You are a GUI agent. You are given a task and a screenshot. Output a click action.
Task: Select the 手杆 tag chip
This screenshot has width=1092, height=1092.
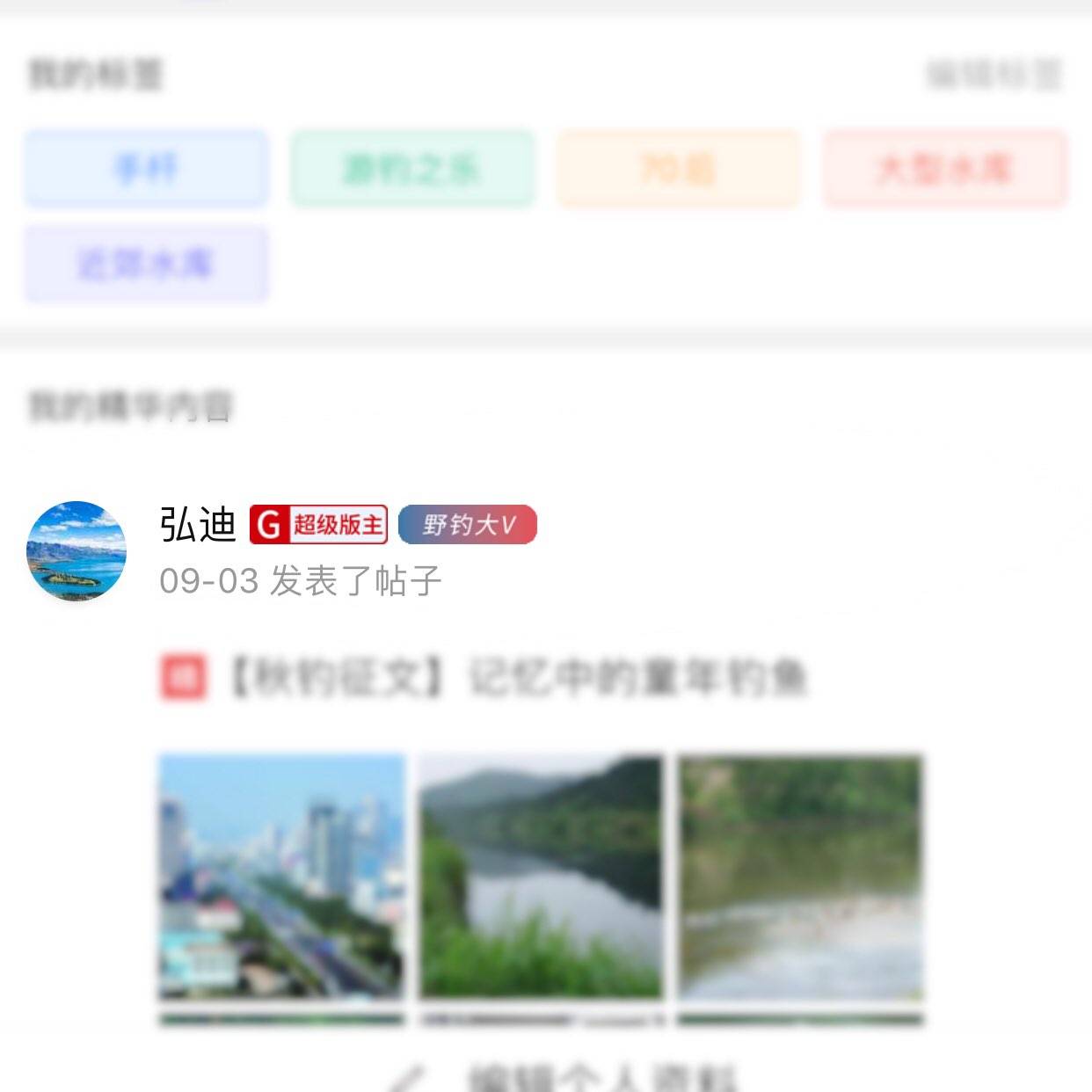click(147, 169)
